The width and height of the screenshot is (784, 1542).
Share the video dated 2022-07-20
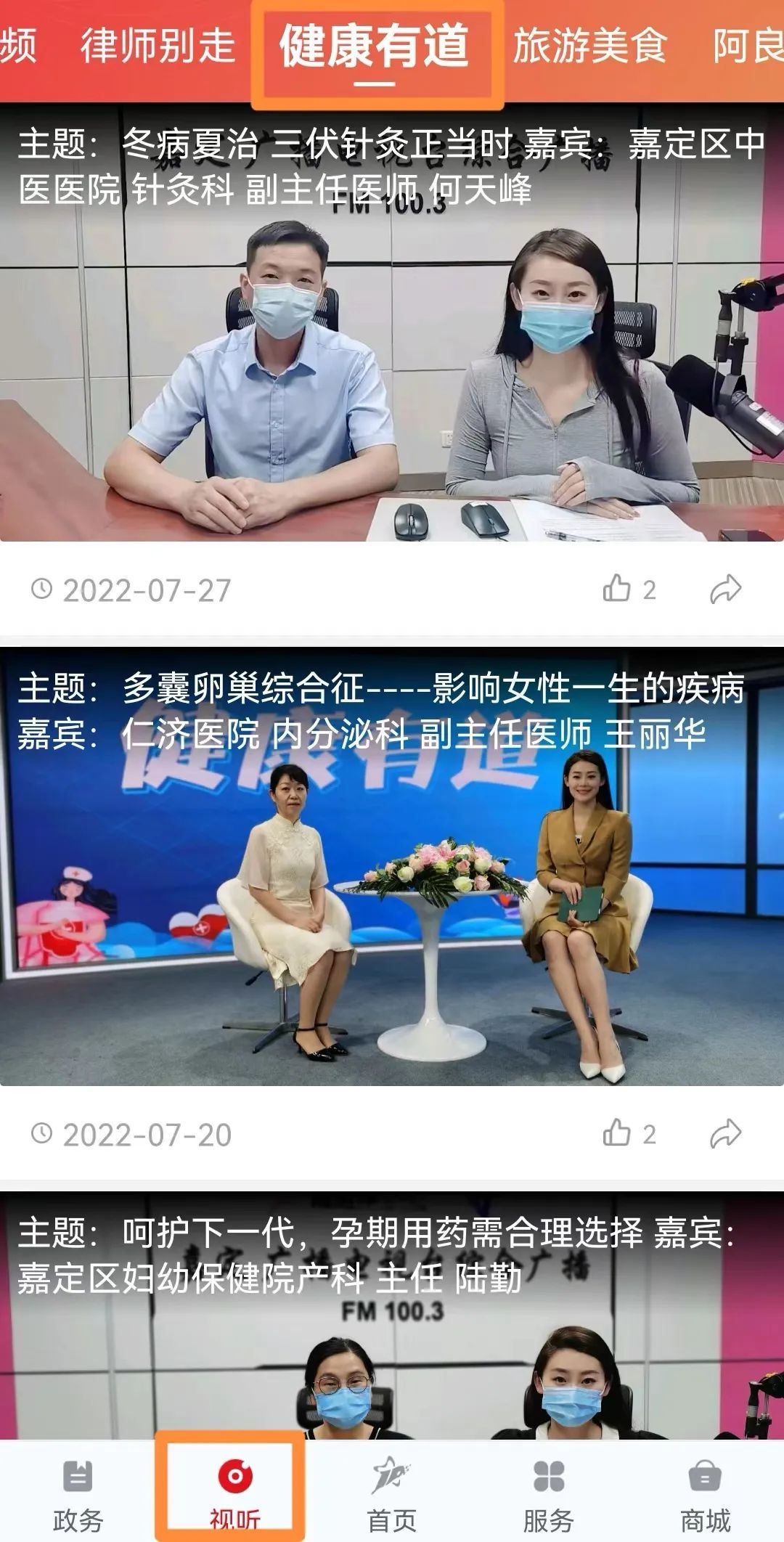click(x=725, y=1133)
